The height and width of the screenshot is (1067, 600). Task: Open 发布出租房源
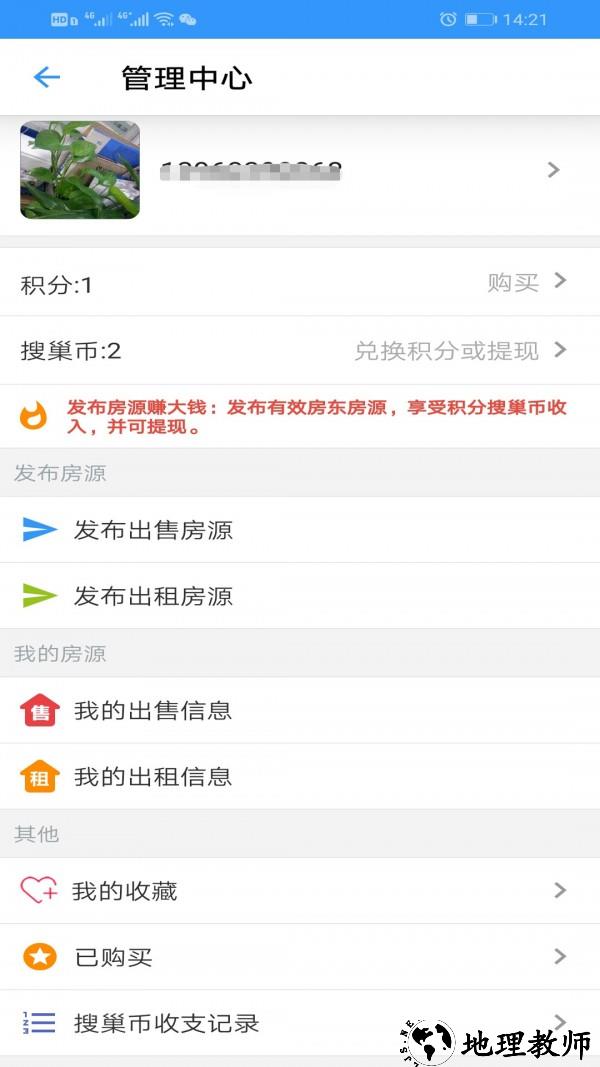(x=153, y=597)
